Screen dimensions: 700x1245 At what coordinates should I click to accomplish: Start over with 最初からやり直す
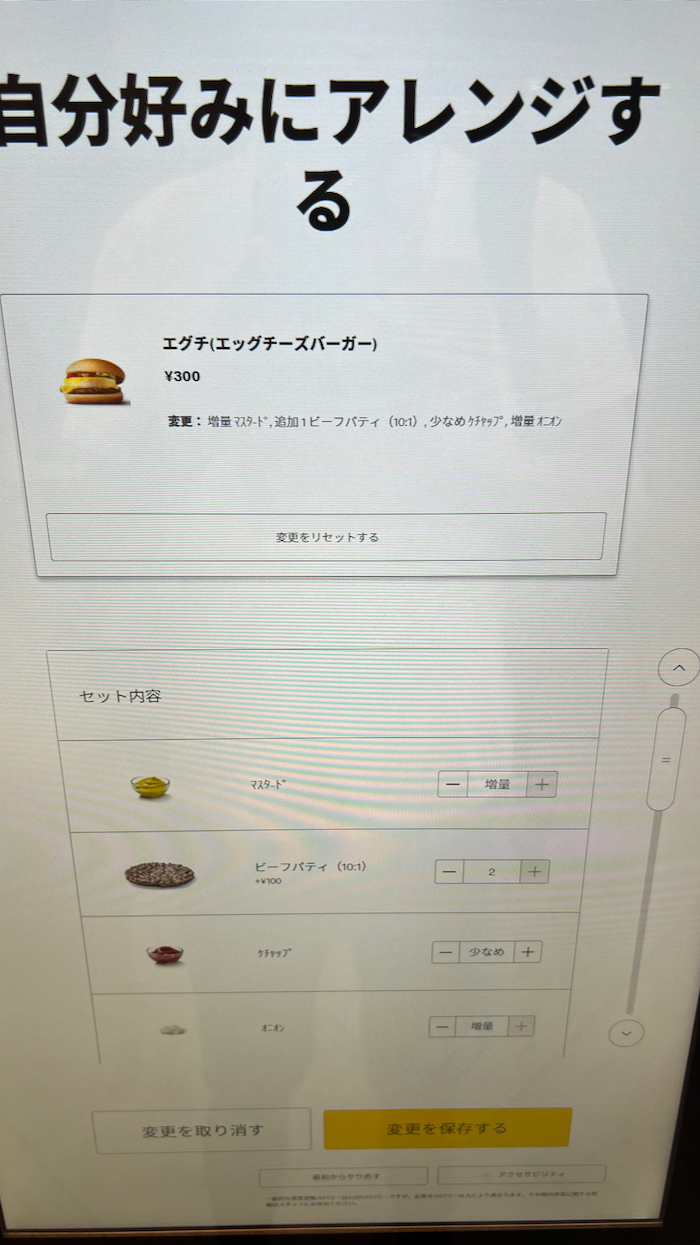tap(343, 1176)
